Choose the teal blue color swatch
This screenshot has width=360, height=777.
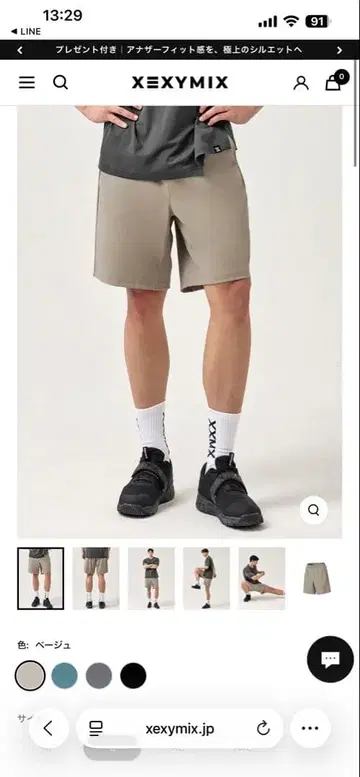click(x=64, y=675)
